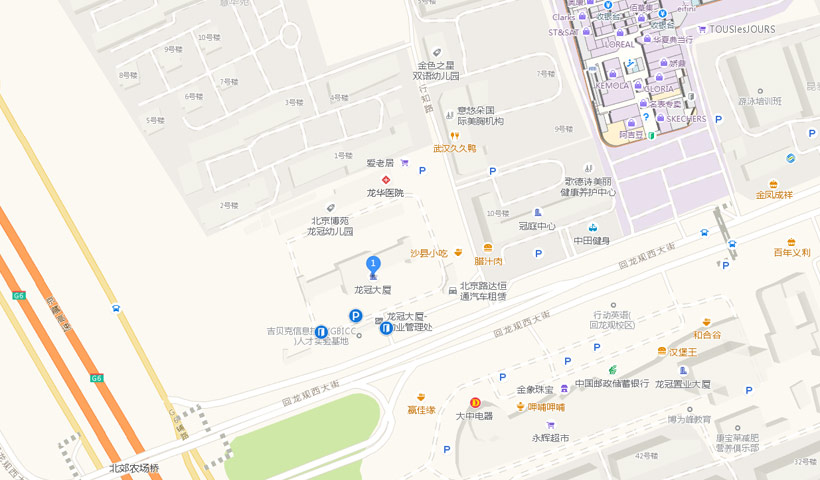Tap the 永辉超市 supermarket marker
This screenshot has width=820, height=480.
tap(550, 425)
